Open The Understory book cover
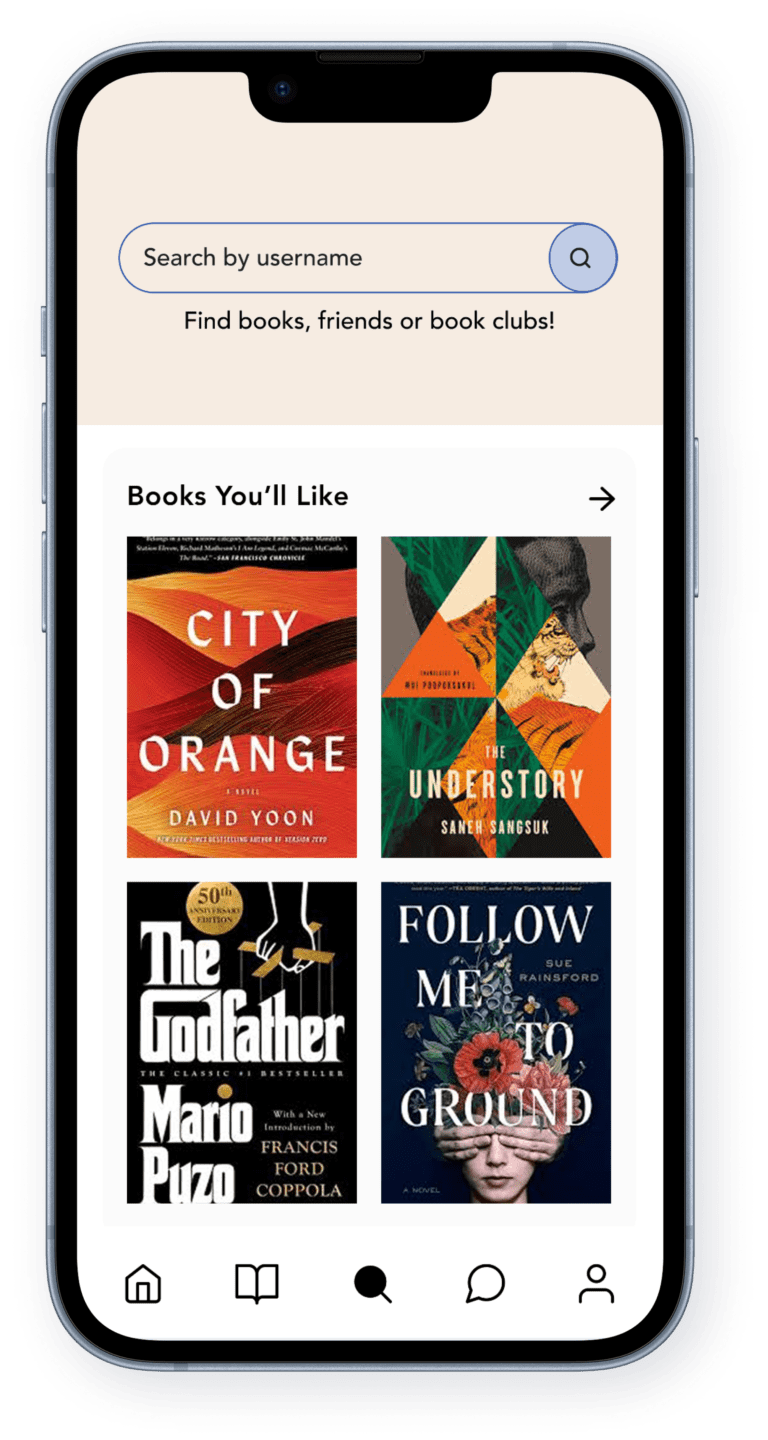 (496, 697)
